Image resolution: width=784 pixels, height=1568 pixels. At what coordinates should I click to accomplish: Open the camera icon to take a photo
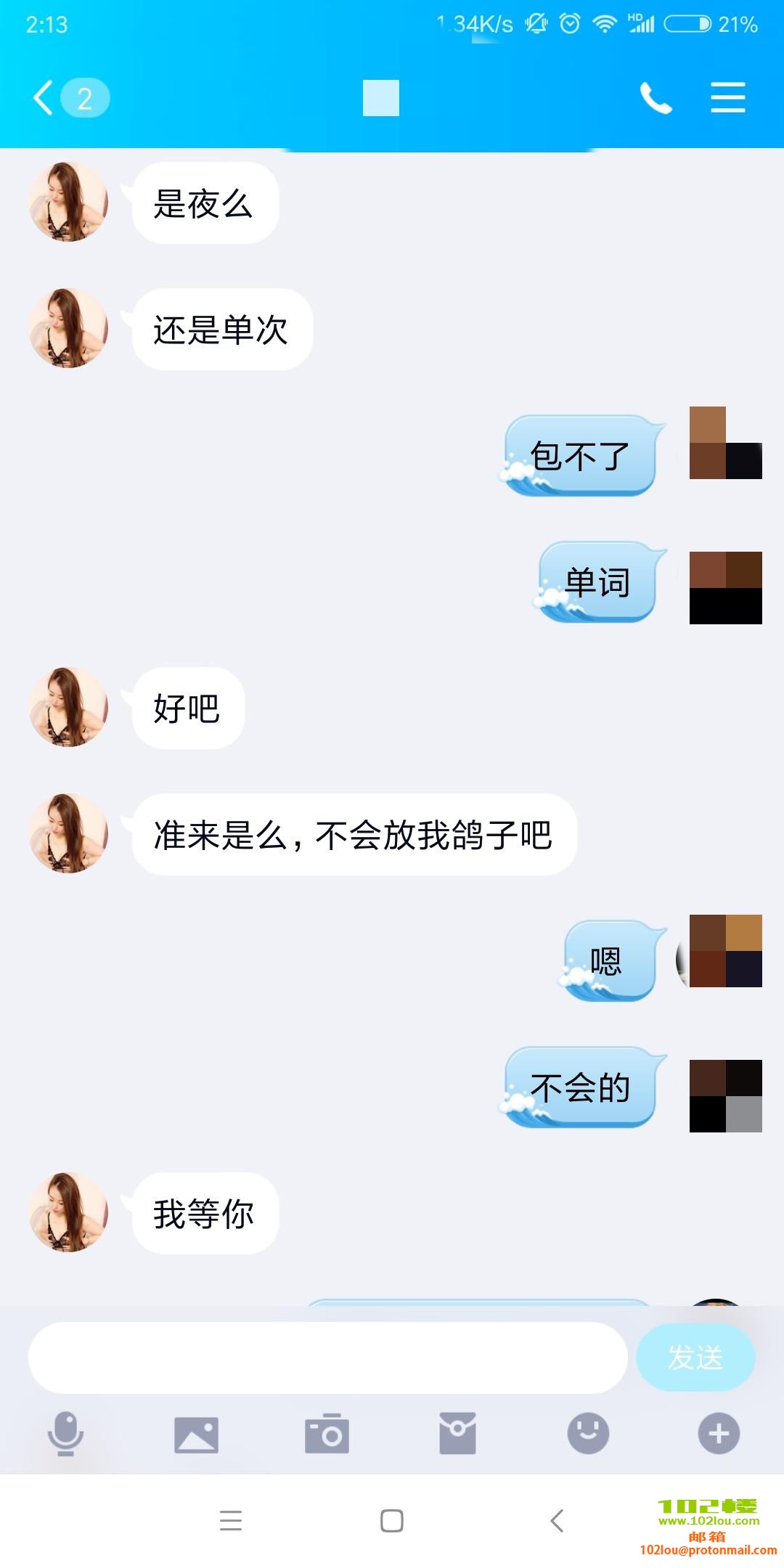pyautogui.click(x=327, y=1434)
